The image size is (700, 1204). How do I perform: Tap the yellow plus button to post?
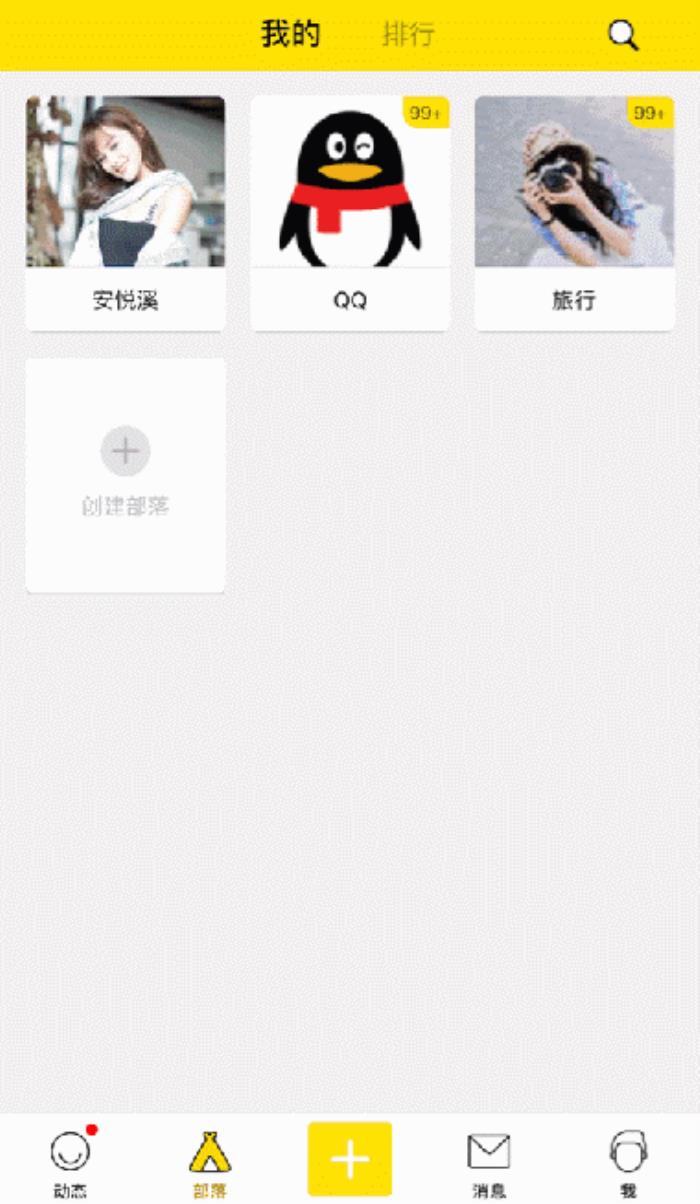coord(349,1158)
